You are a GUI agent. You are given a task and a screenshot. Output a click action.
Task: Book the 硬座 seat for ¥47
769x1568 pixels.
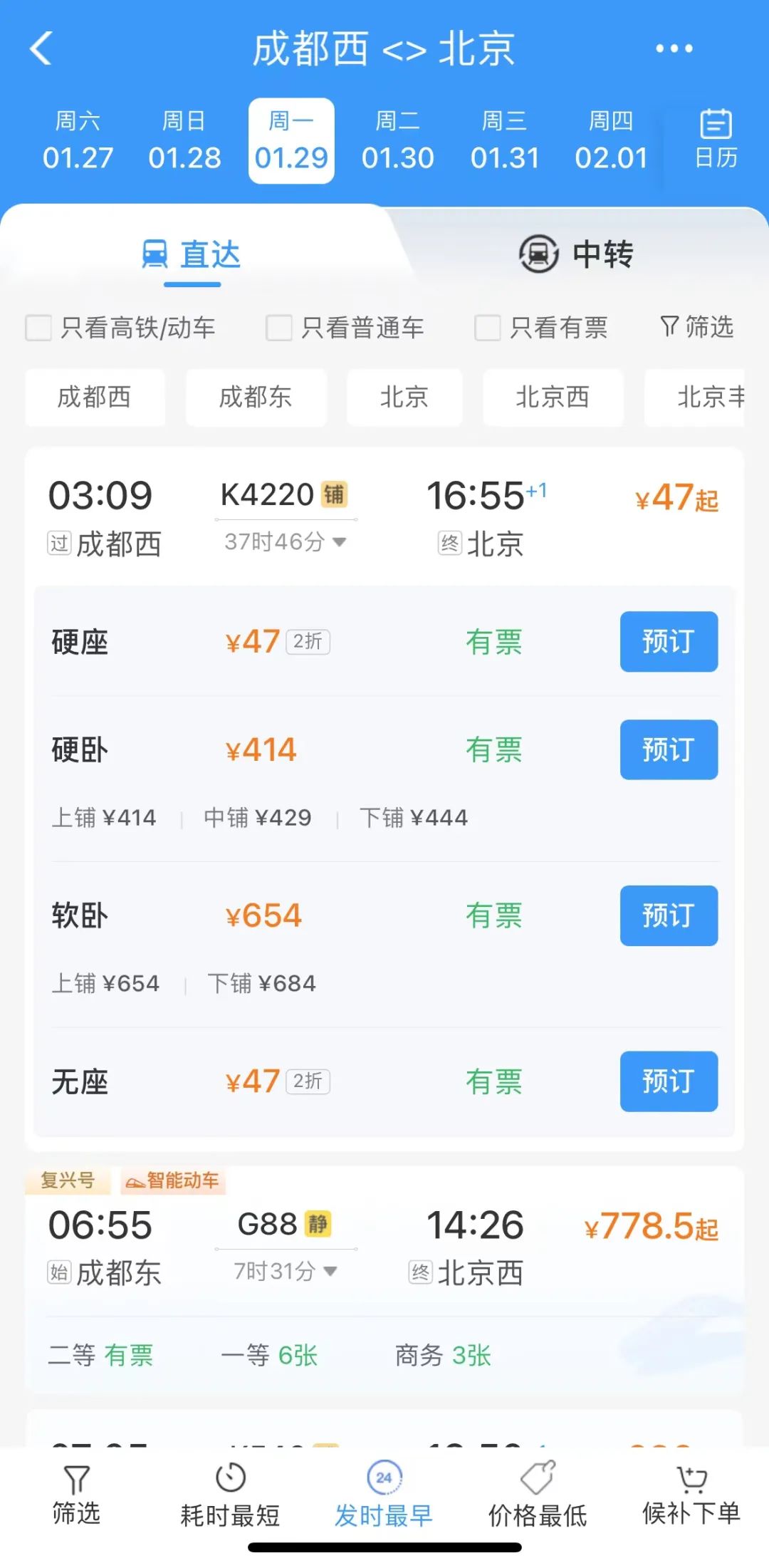(669, 641)
